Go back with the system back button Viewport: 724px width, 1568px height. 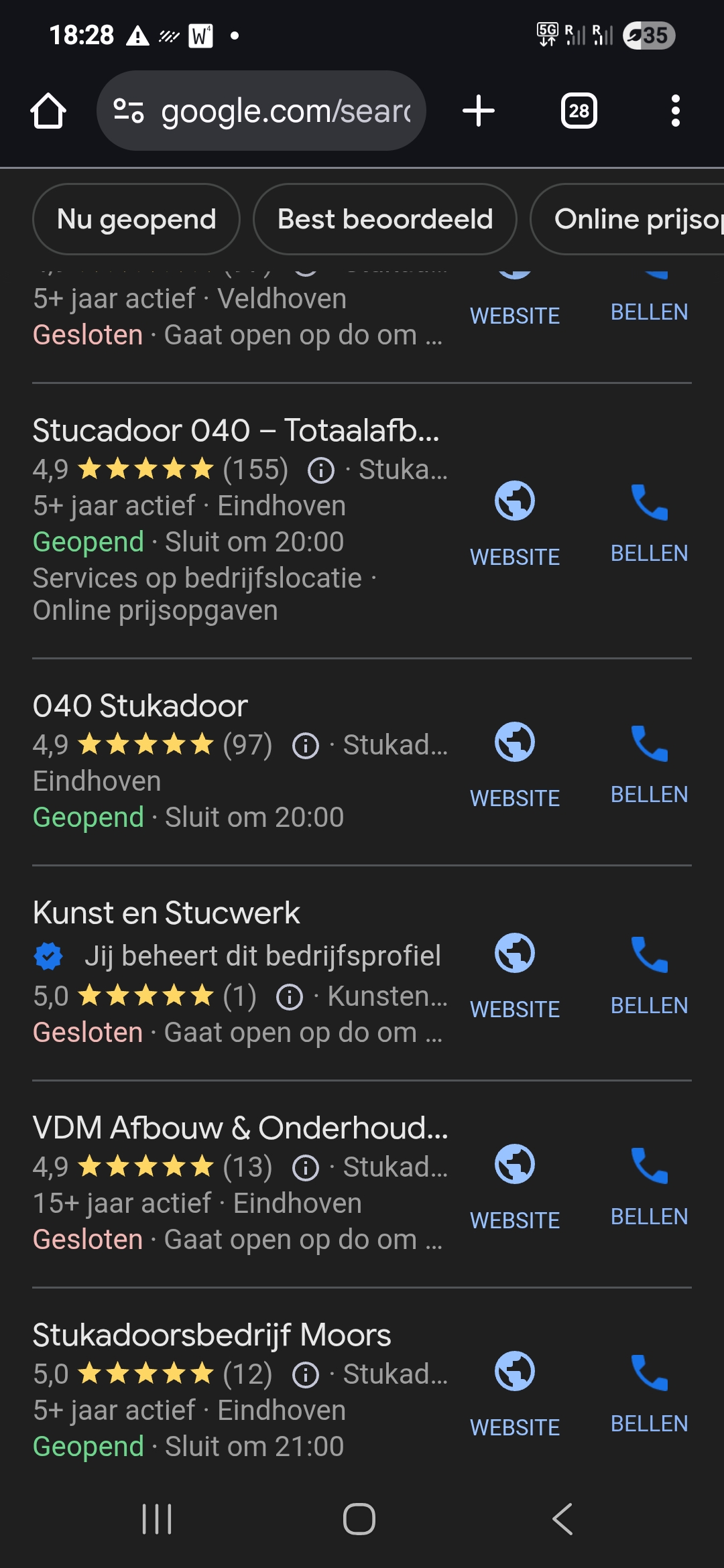coord(562,1518)
